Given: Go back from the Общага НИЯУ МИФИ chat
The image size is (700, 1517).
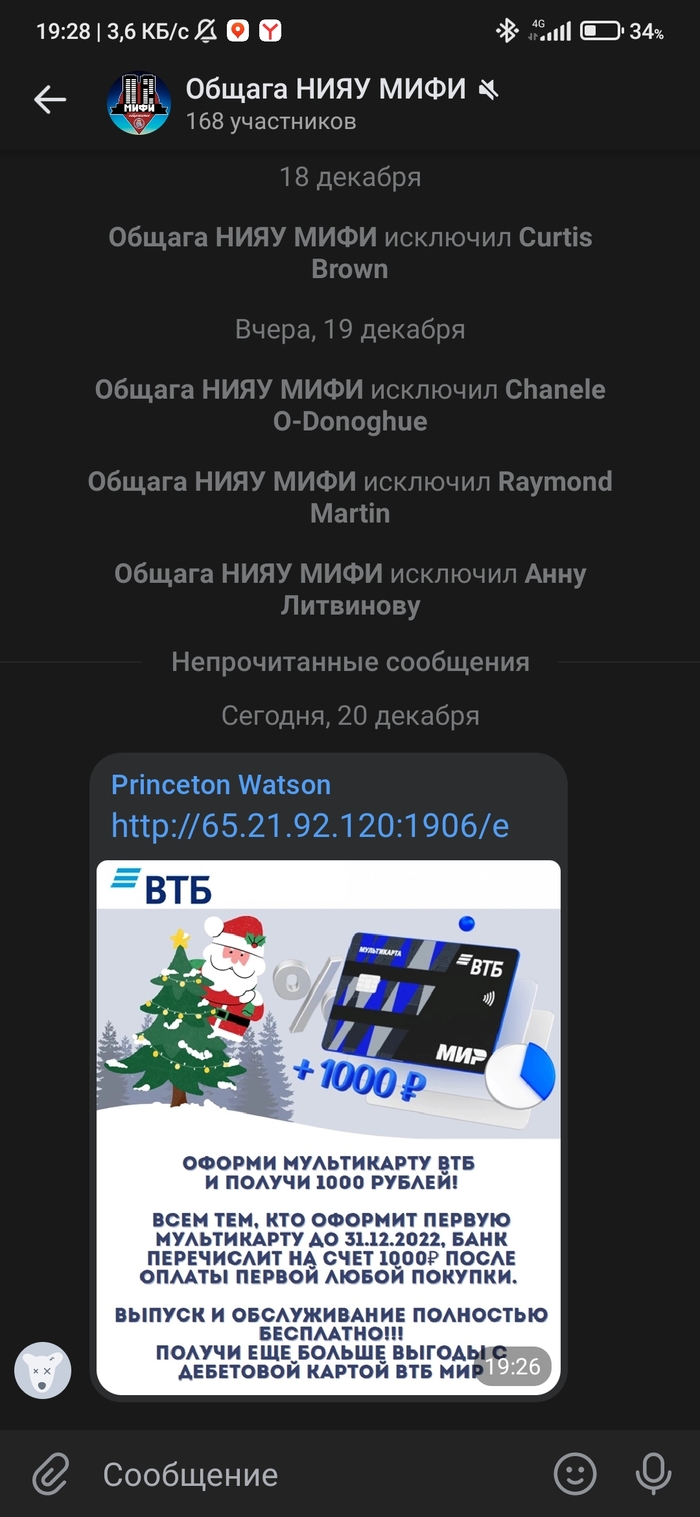Looking at the screenshot, I should pyautogui.click(x=49, y=99).
